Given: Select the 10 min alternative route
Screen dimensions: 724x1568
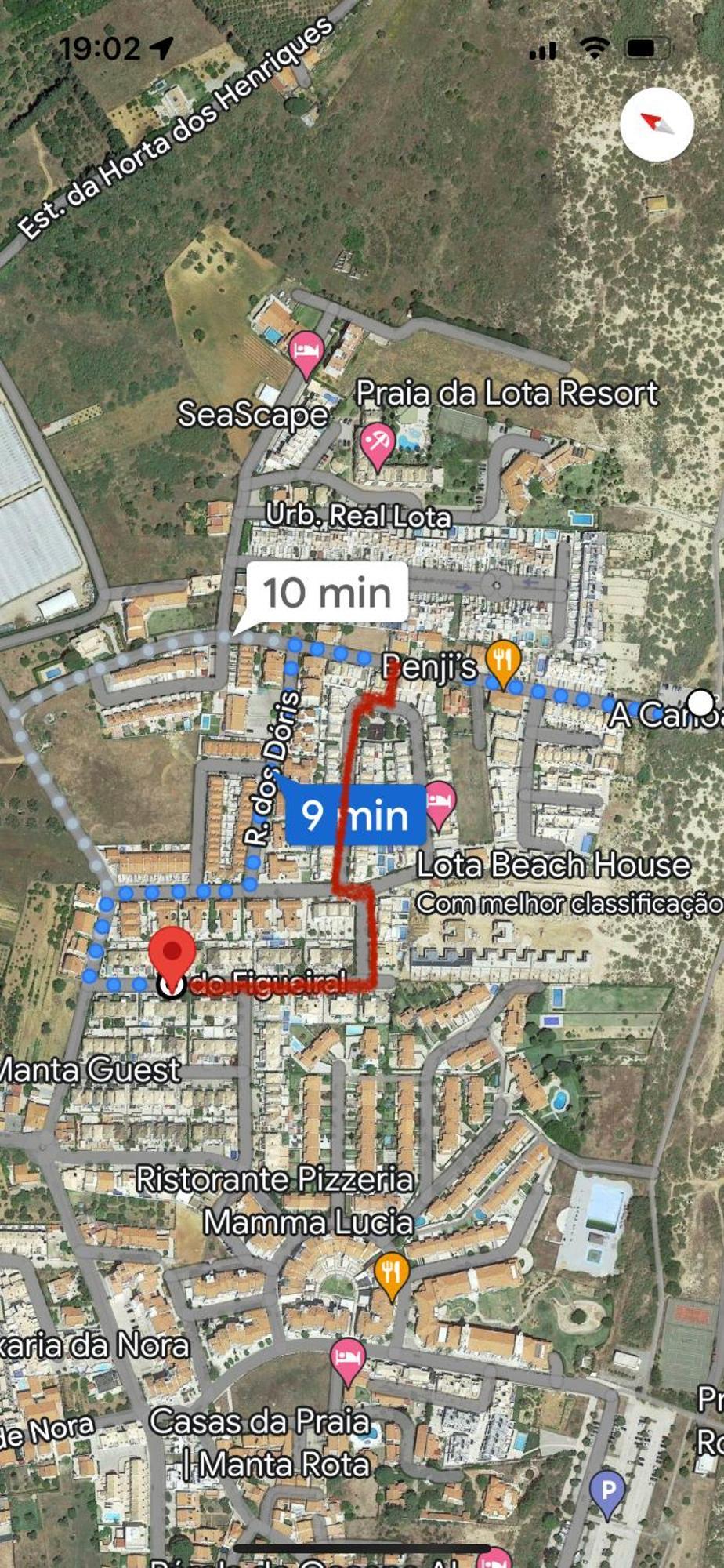Looking at the screenshot, I should click(328, 593).
